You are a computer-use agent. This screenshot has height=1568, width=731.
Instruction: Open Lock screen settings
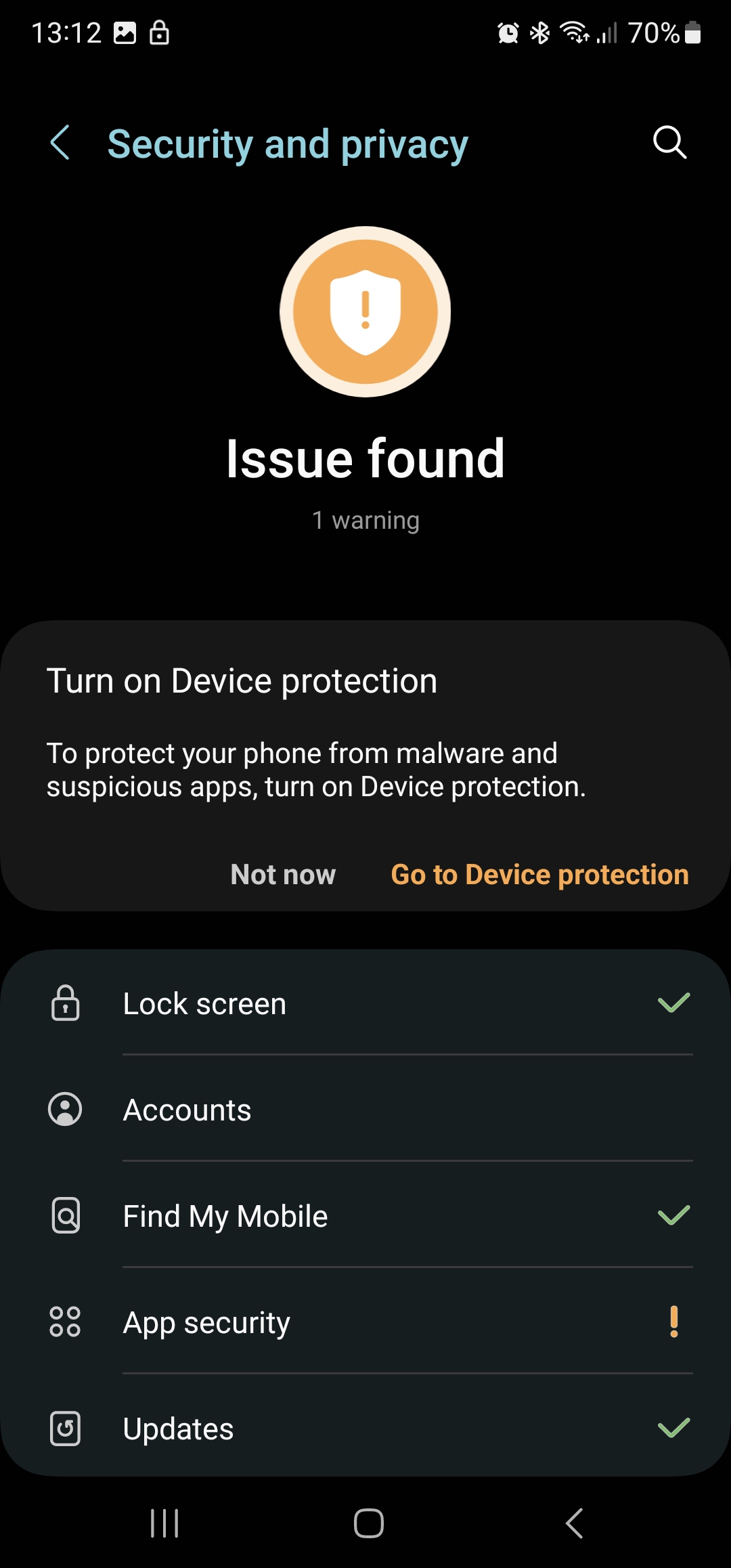365,1003
